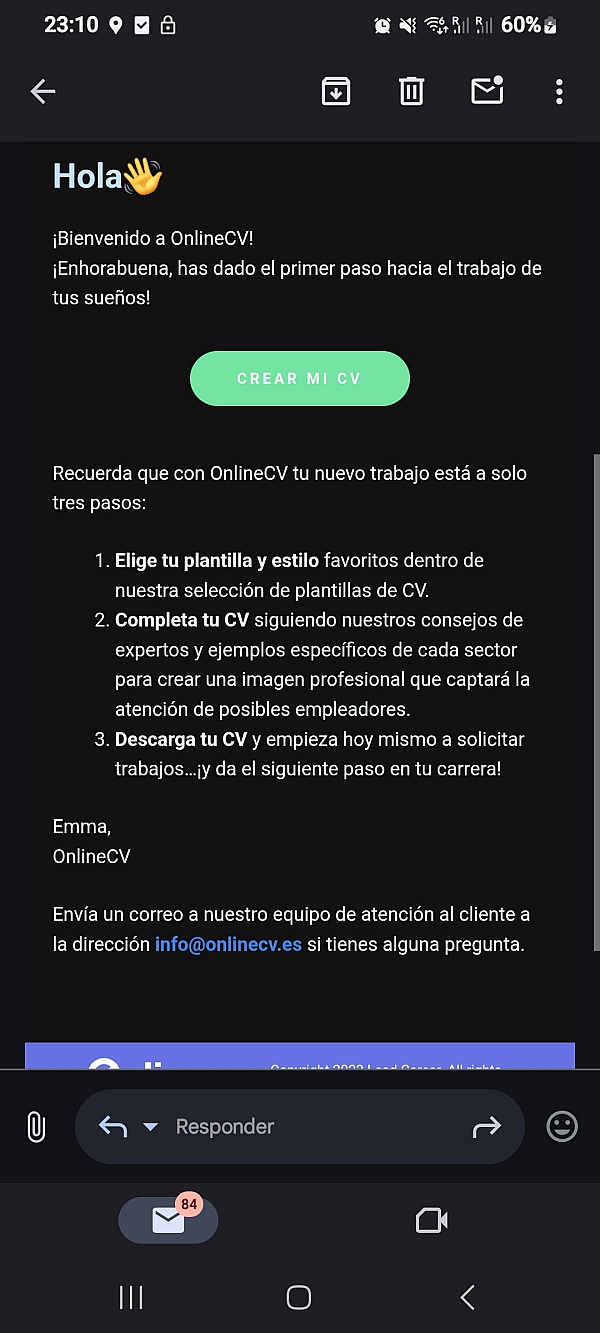This screenshot has height=1333, width=600.
Task: Go back to the inbox
Action: (42, 92)
